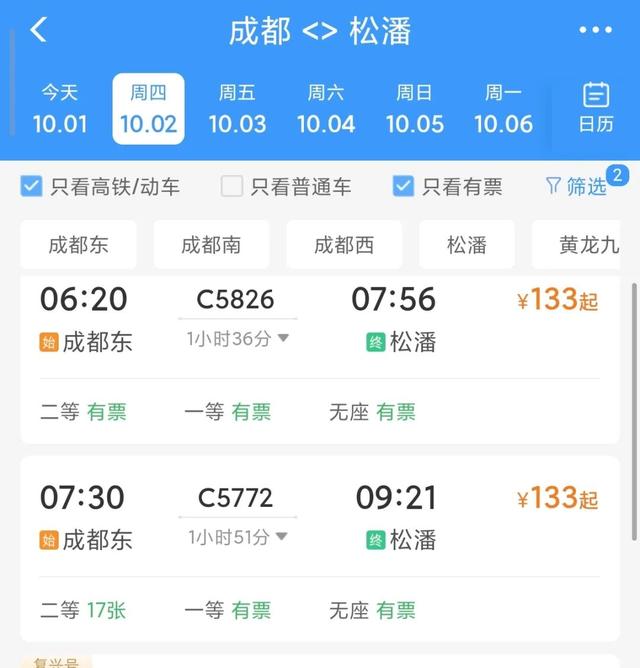Filter by 成都东 station
Viewport: 640px width, 668px height.
pos(78,245)
